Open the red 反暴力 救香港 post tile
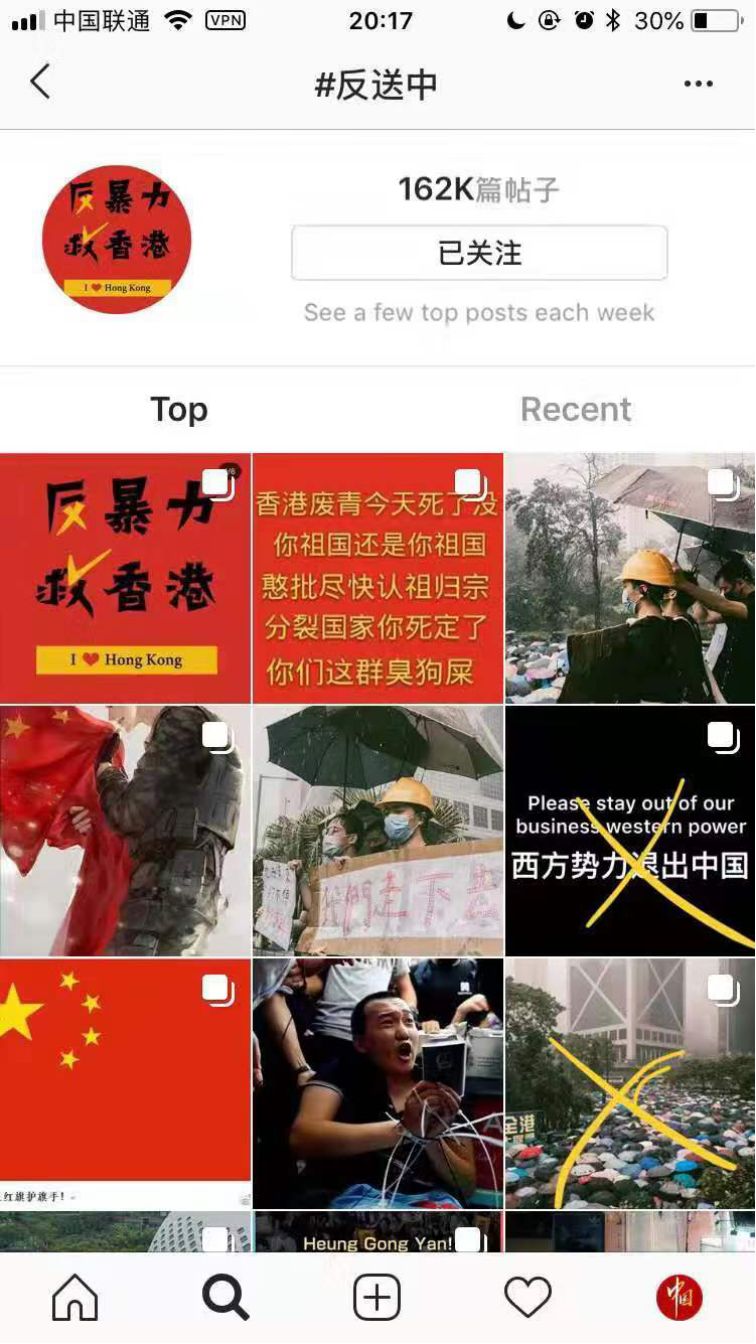The height and width of the screenshot is (1344, 756). [125, 578]
